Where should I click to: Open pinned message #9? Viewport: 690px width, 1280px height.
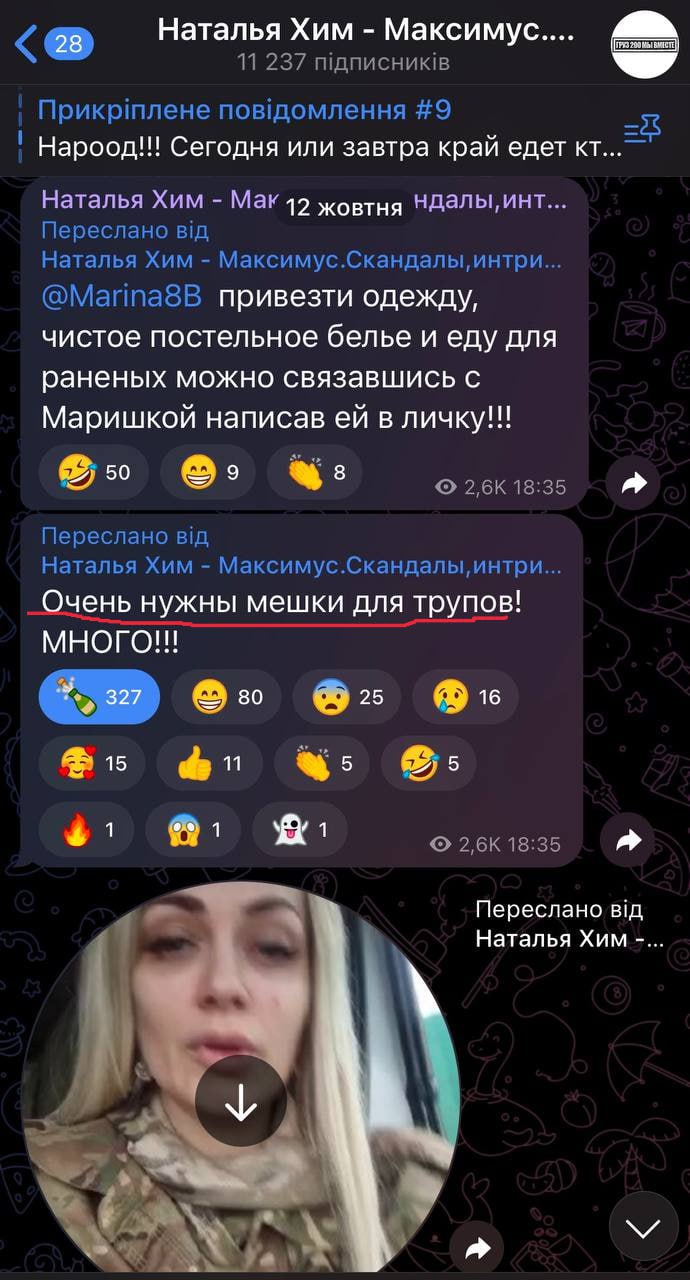point(330,128)
